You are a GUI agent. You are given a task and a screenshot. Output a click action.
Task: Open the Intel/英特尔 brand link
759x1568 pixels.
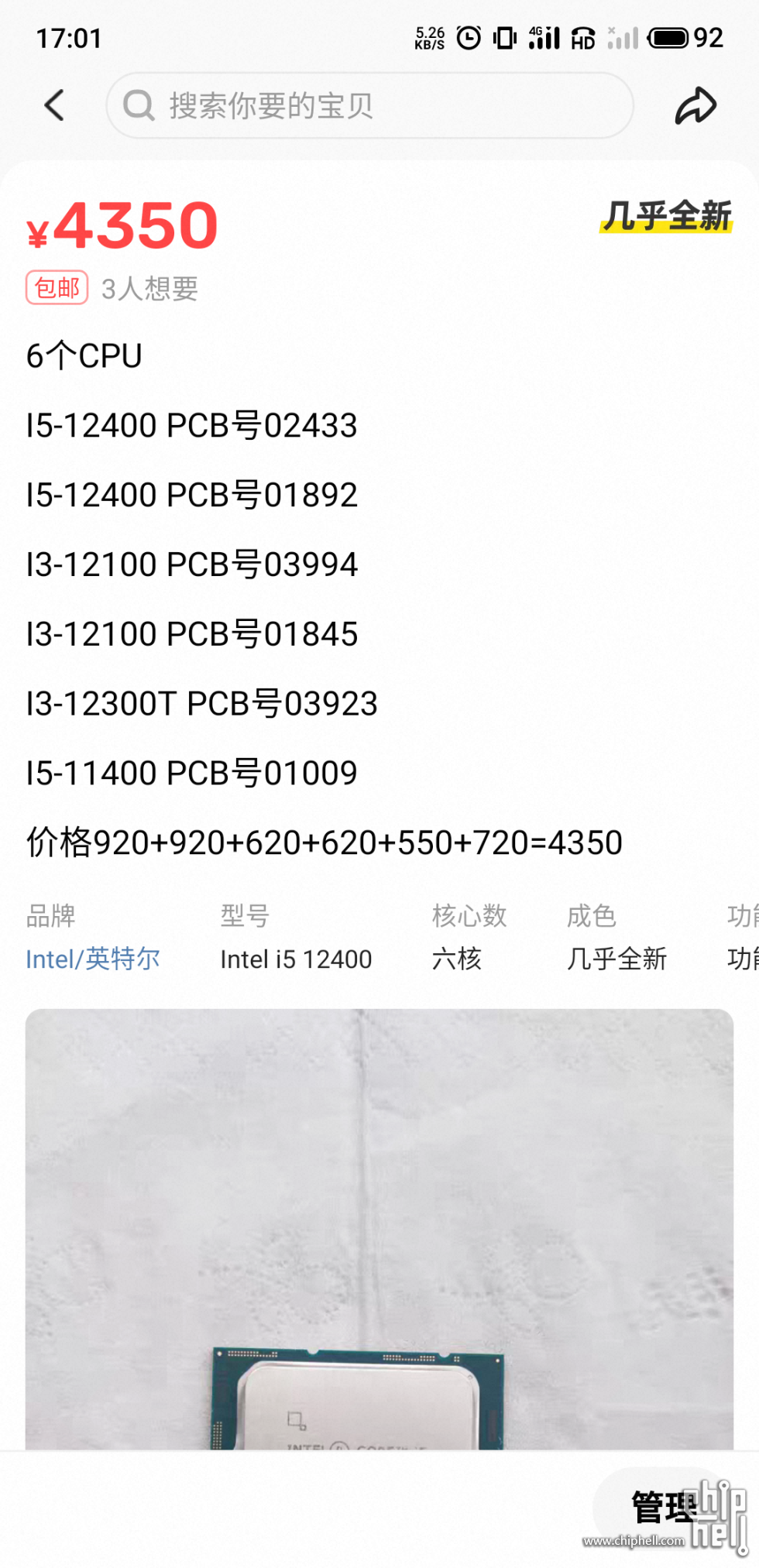pyautogui.click(x=93, y=959)
